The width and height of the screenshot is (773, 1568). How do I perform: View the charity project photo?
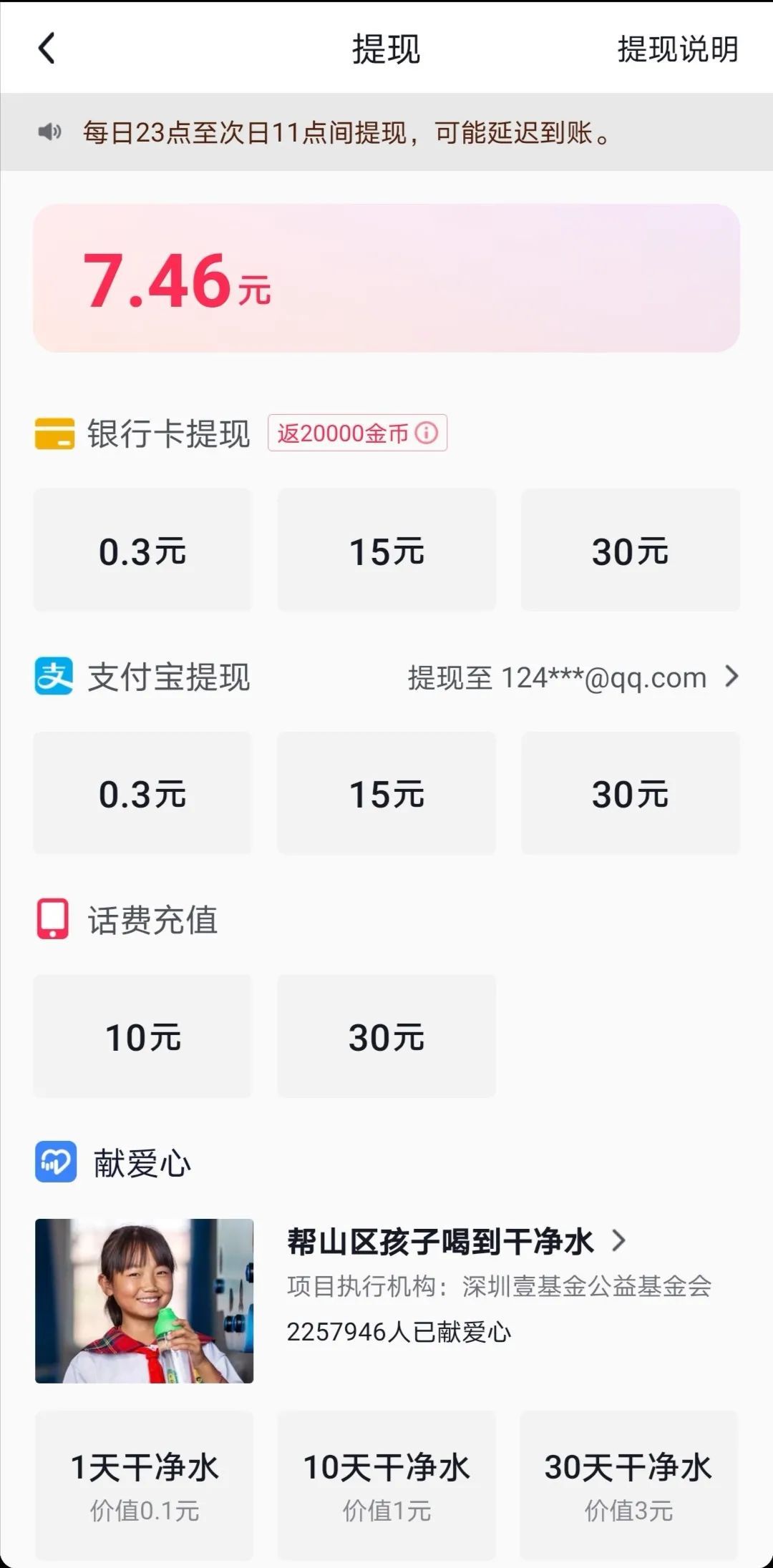pyautogui.click(x=144, y=1300)
